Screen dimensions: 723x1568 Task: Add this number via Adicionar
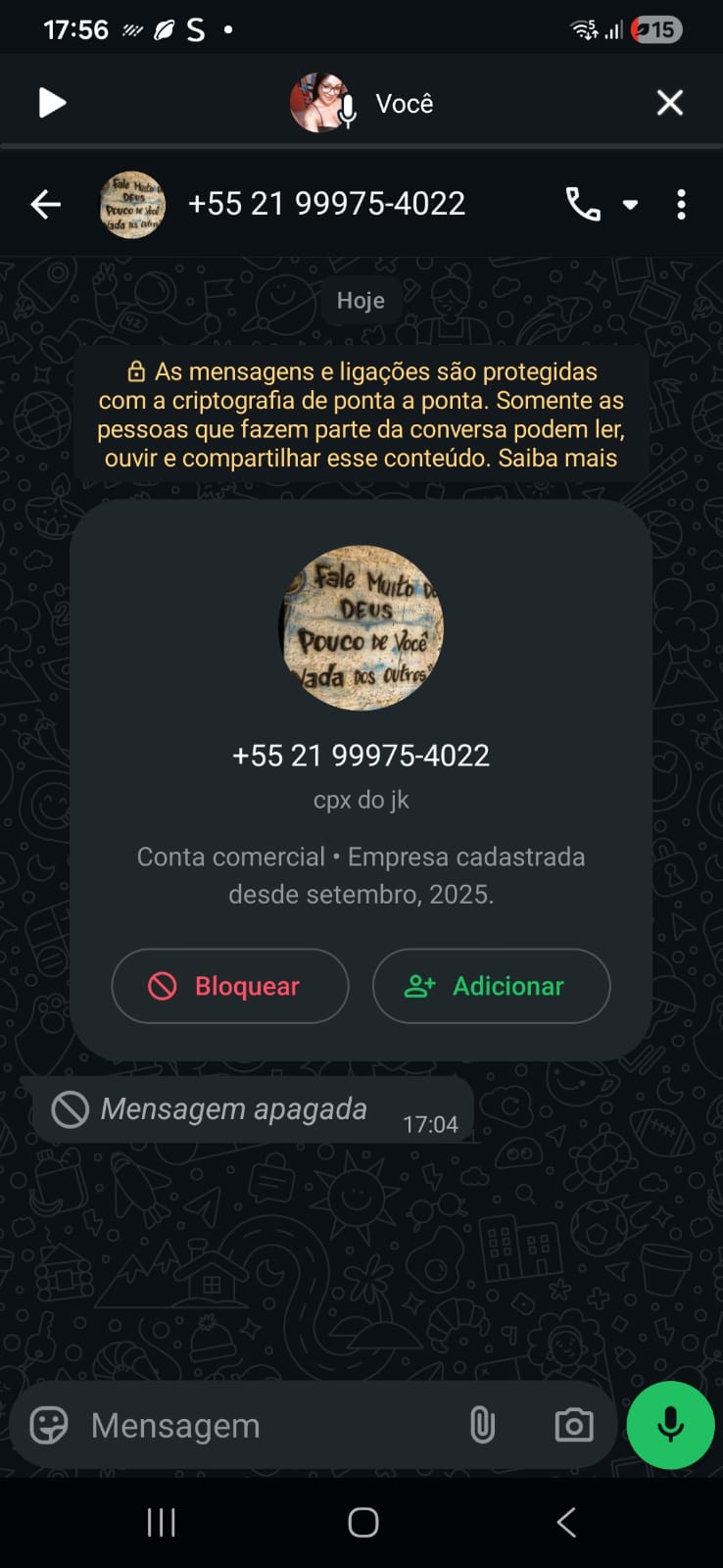coord(491,986)
